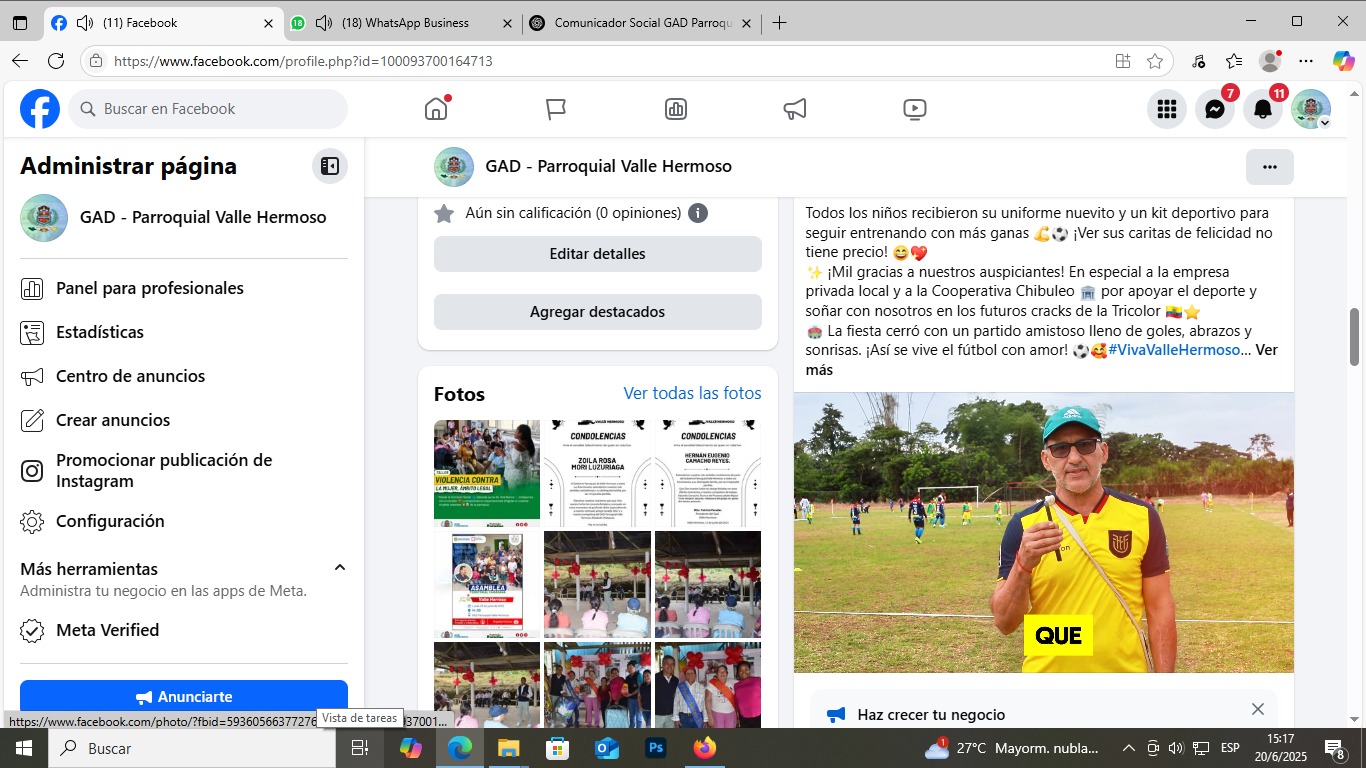Screen dimensions: 1366x768
Task: Open Centro de anuncios
Action: point(130,376)
